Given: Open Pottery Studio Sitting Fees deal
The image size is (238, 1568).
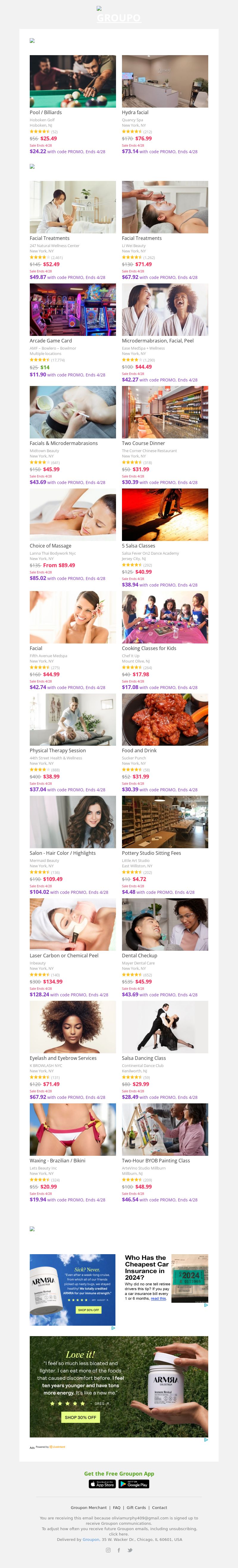Looking at the screenshot, I should pyautogui.click(x=165, y=822).
